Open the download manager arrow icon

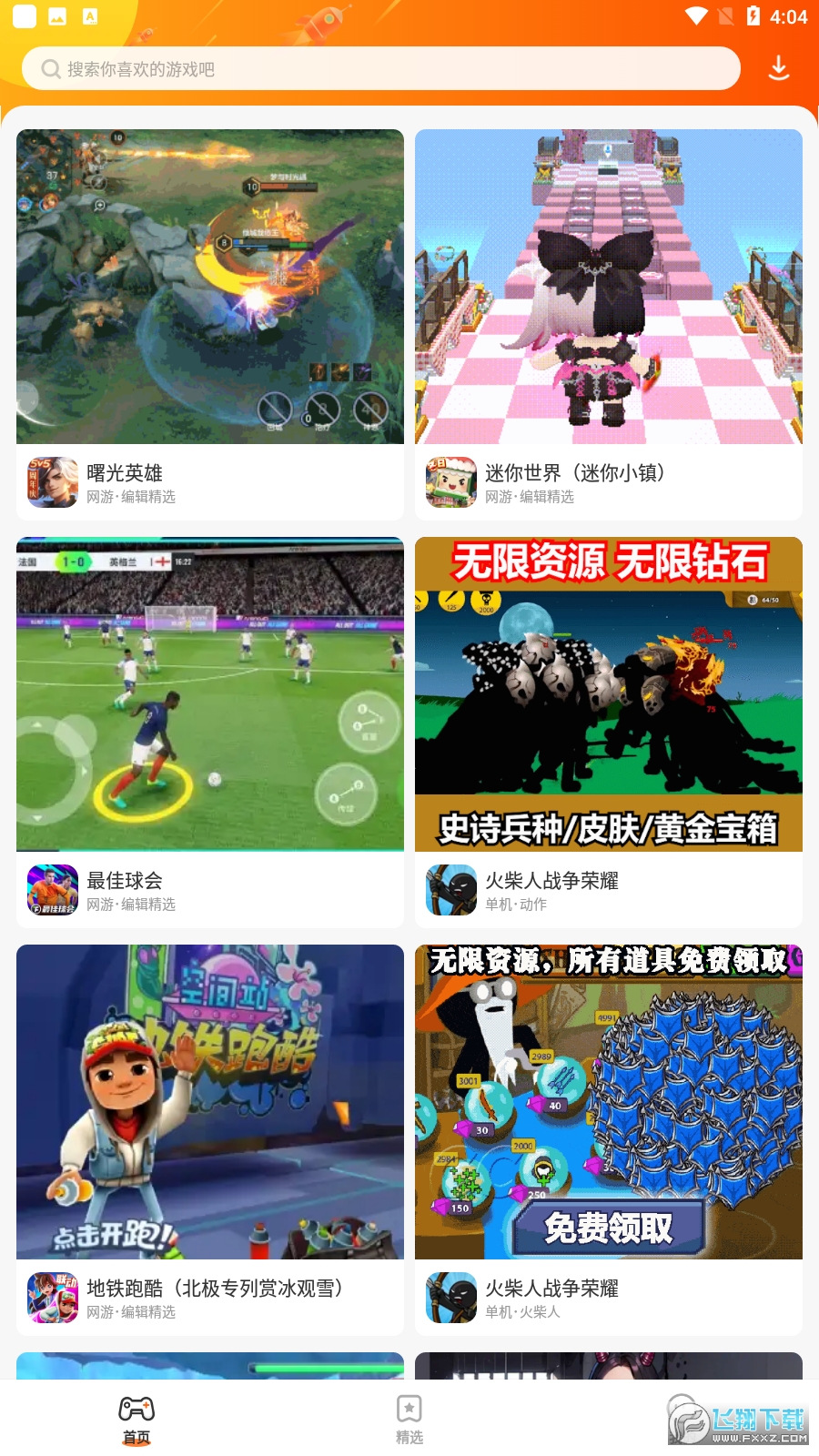click(778, 68)
